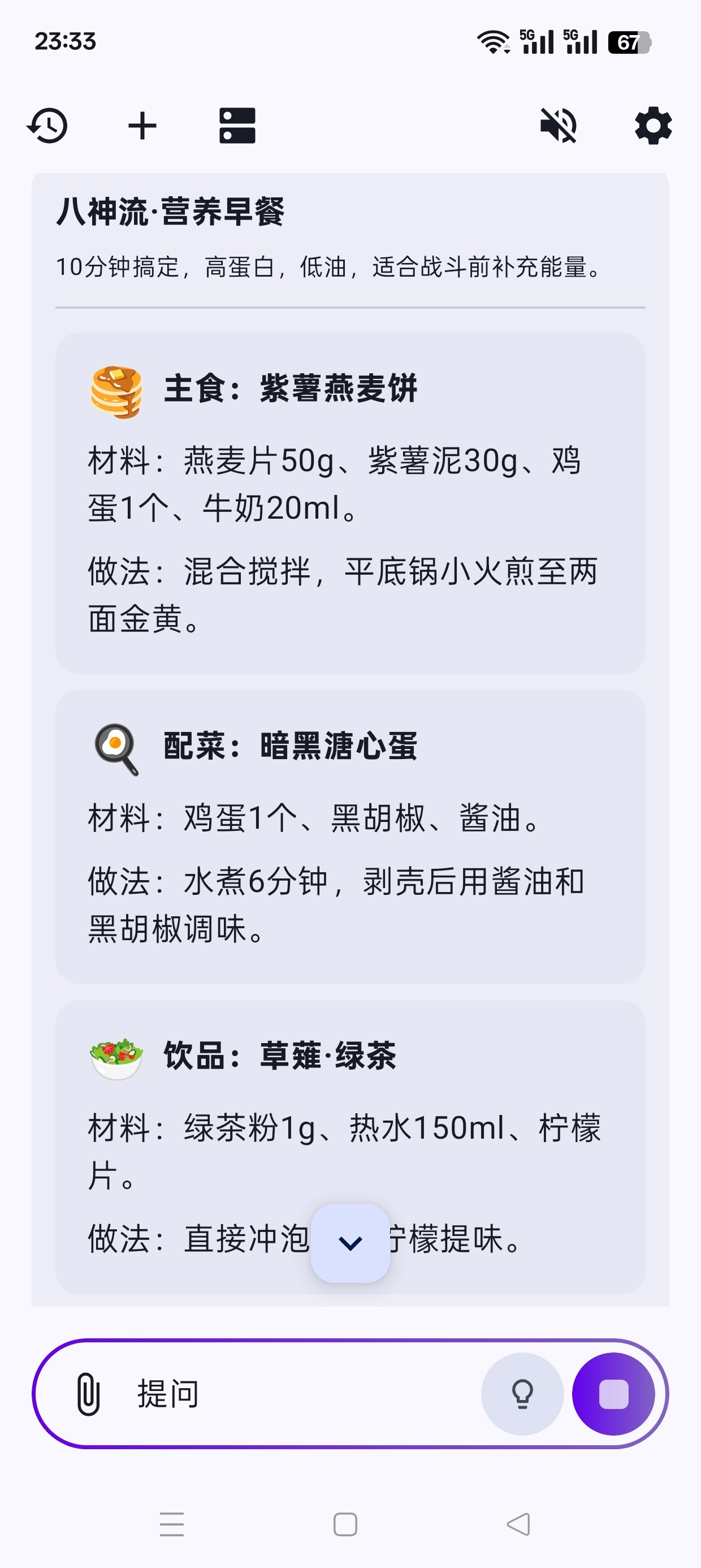
Task: Open the chat history icon
Action: coord(47,126)
